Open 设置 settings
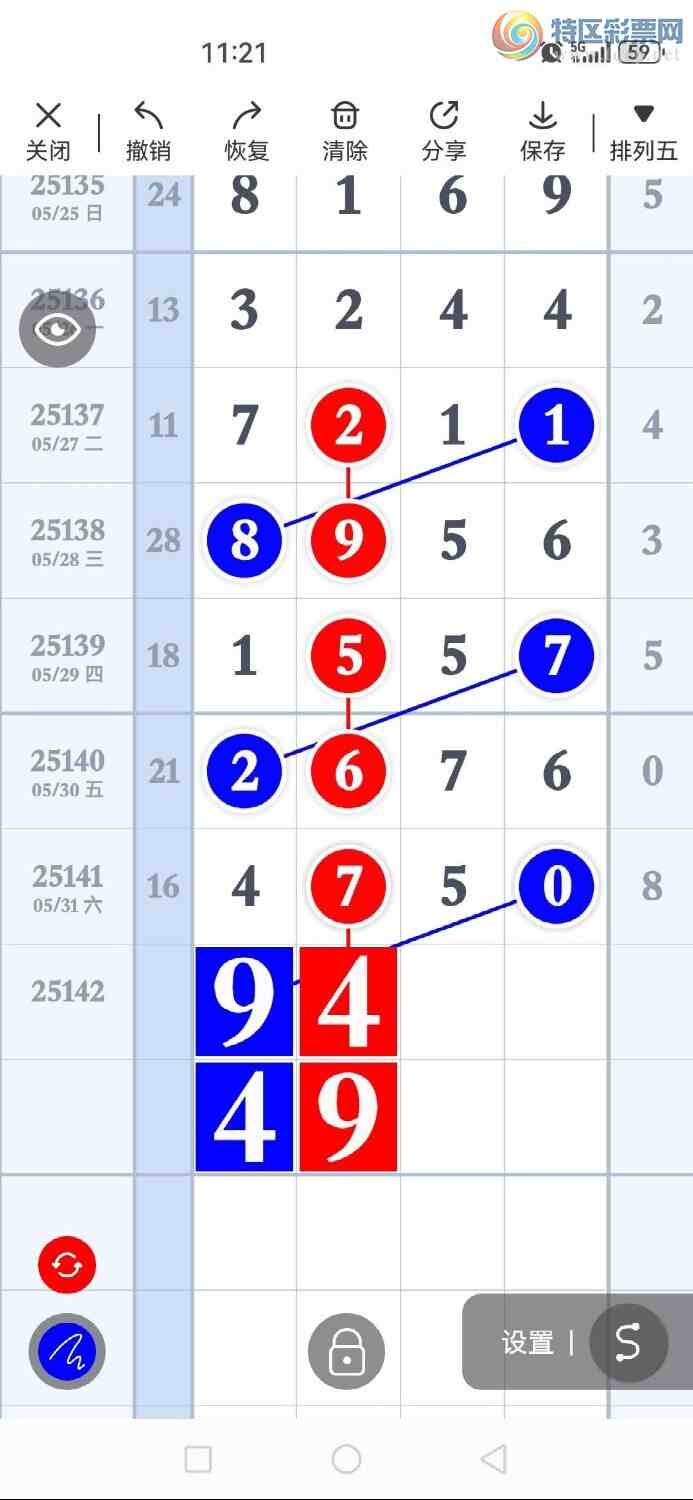The image size is (693, 1500). [x=528, y=1342]
